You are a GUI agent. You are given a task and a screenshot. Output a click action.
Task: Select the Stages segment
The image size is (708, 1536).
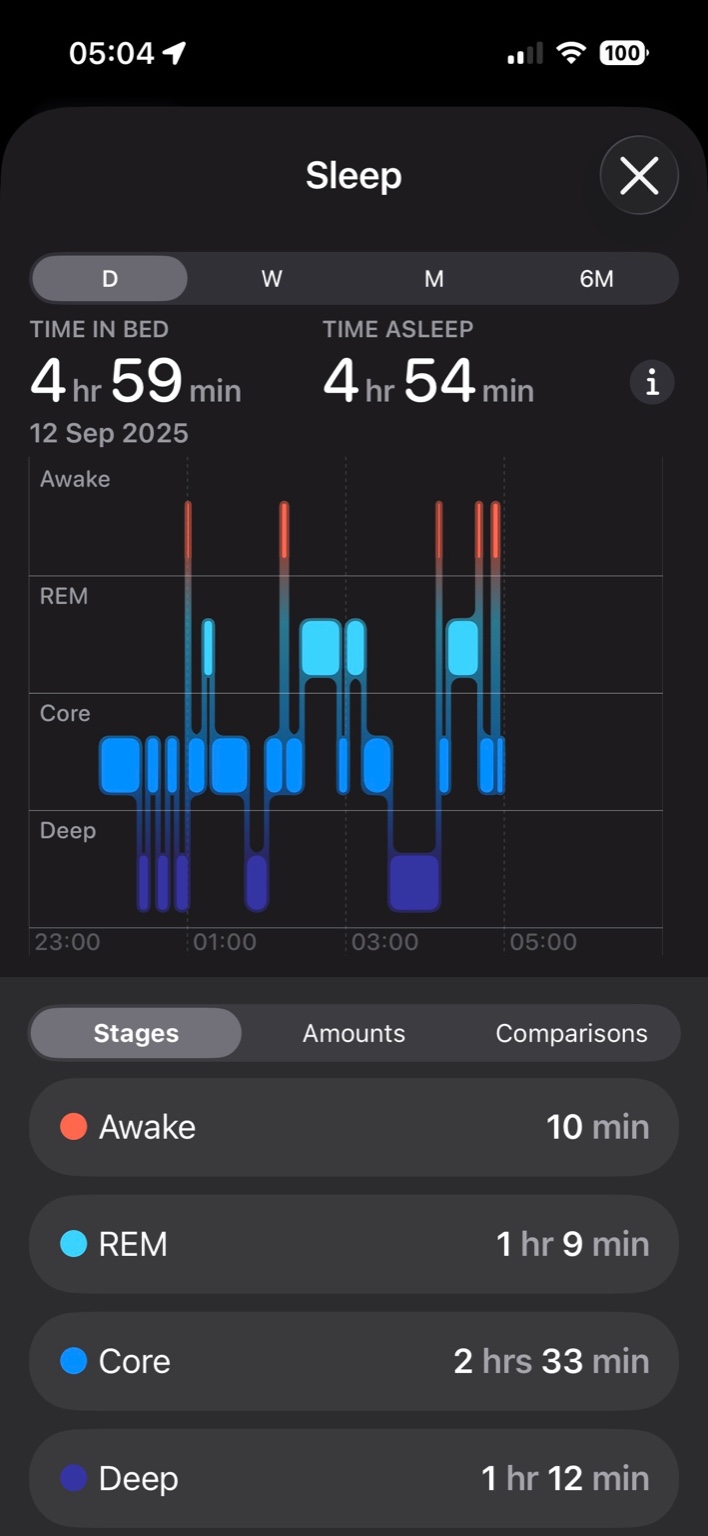tap(136, 1034)
